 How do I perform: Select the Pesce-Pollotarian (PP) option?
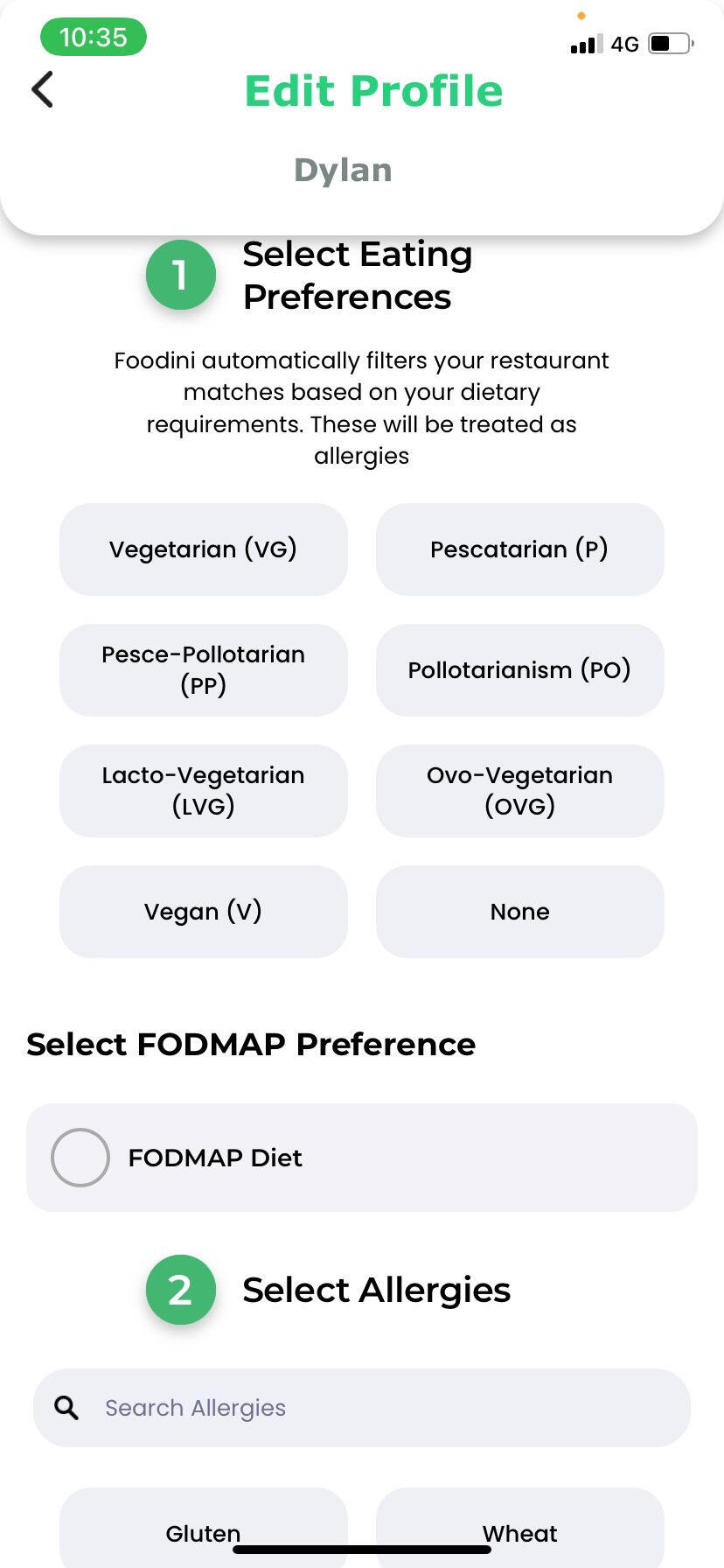click(x=203, y=669)
